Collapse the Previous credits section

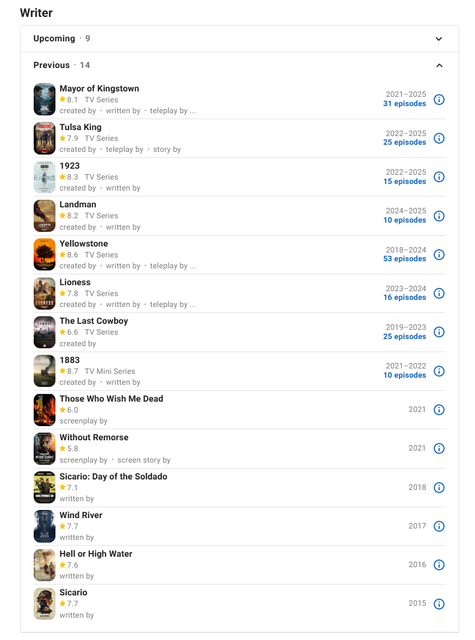(240, 65)
